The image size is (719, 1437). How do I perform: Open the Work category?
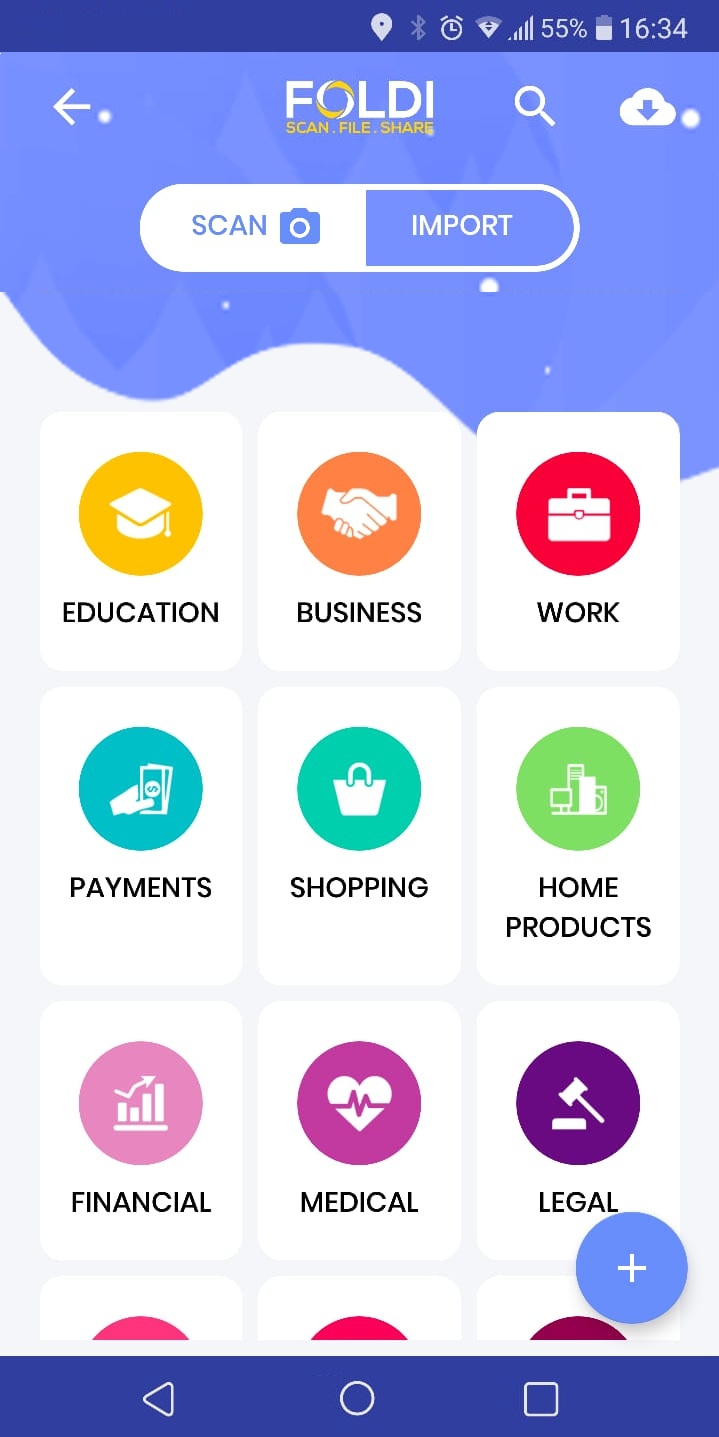click(x=578, y=541)
